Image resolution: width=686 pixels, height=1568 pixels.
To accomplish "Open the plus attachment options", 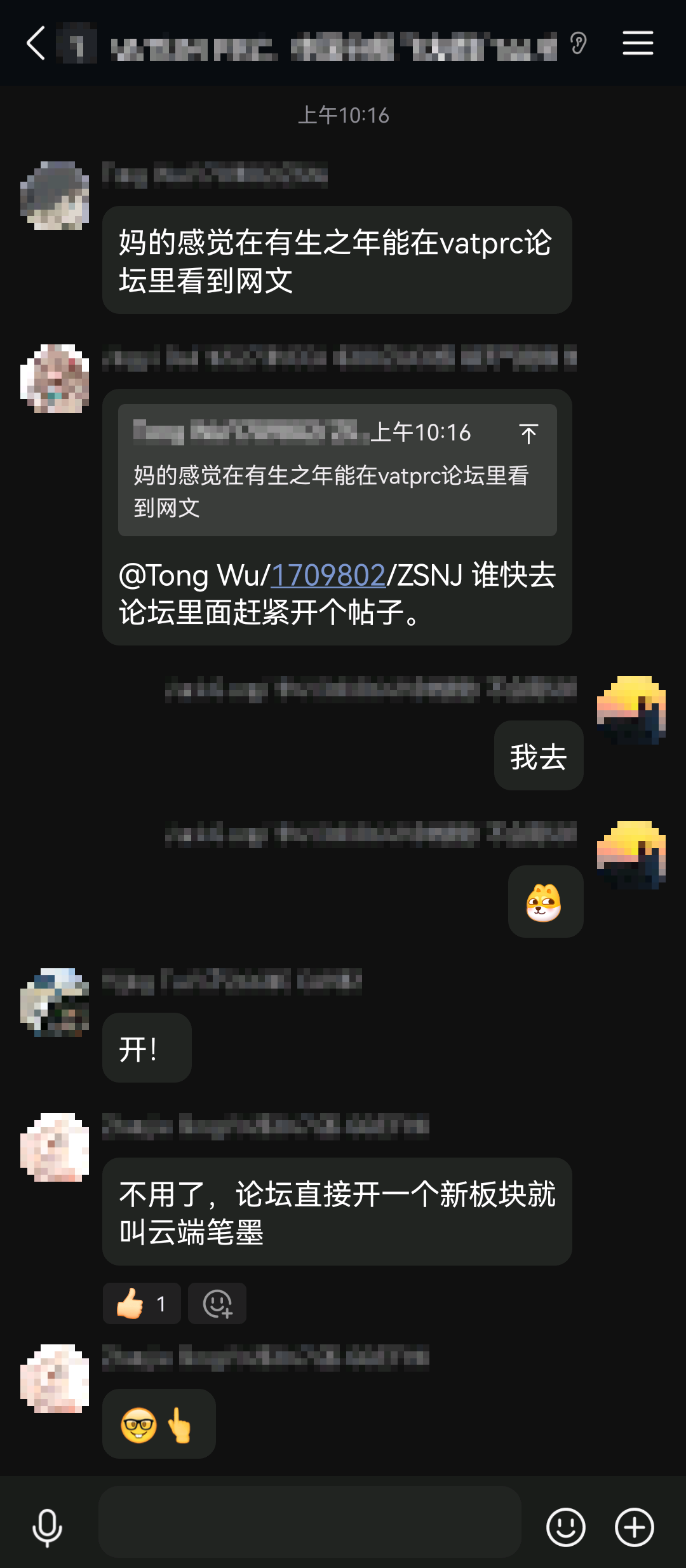I will tap(634, 1527).
